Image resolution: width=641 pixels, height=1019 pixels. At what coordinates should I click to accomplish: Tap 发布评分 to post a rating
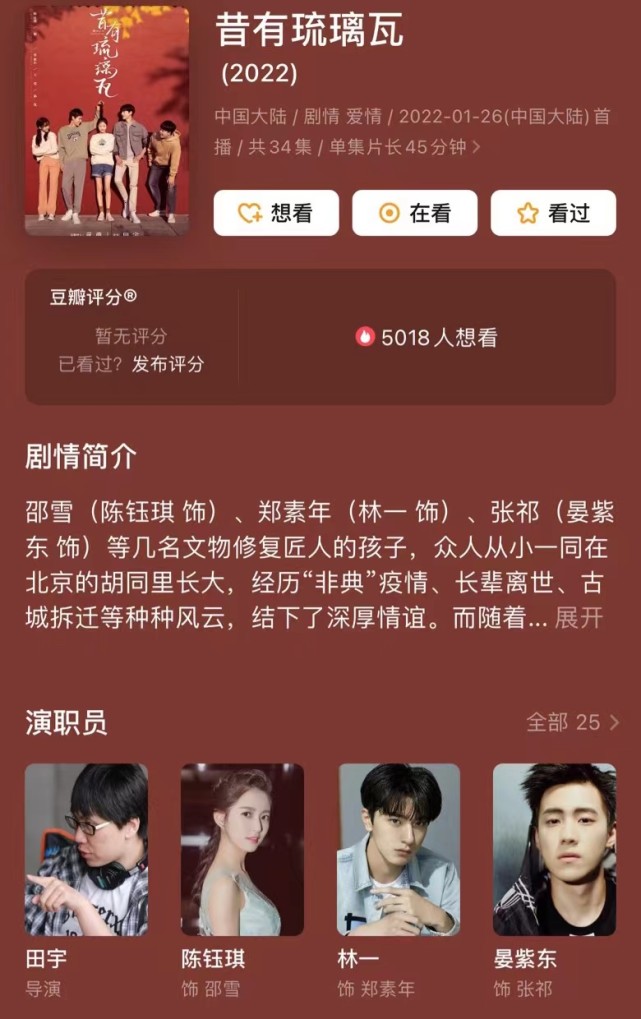point(167,364)
